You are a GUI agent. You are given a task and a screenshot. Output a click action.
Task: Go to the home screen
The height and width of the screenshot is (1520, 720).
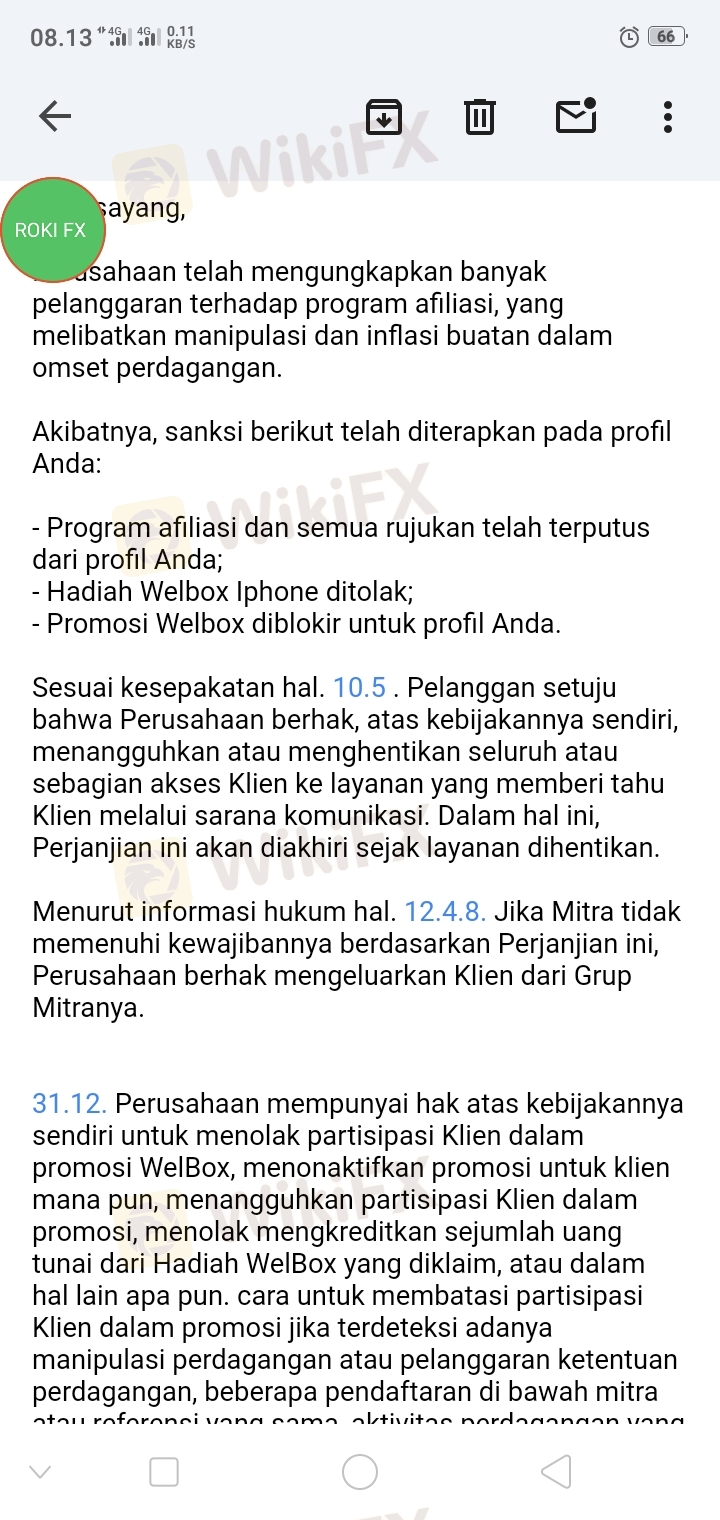(x=360, y=1471)
